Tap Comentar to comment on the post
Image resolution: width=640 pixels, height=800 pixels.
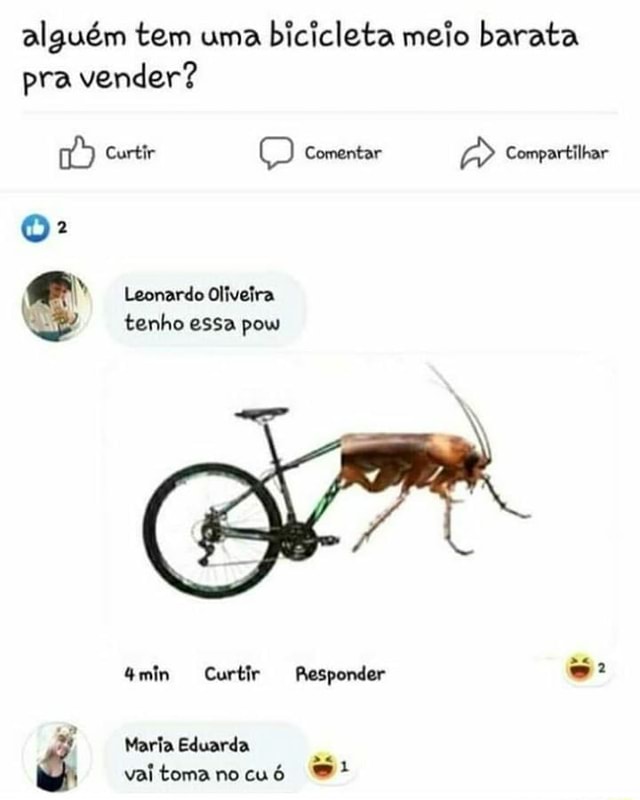pos(320,153)
